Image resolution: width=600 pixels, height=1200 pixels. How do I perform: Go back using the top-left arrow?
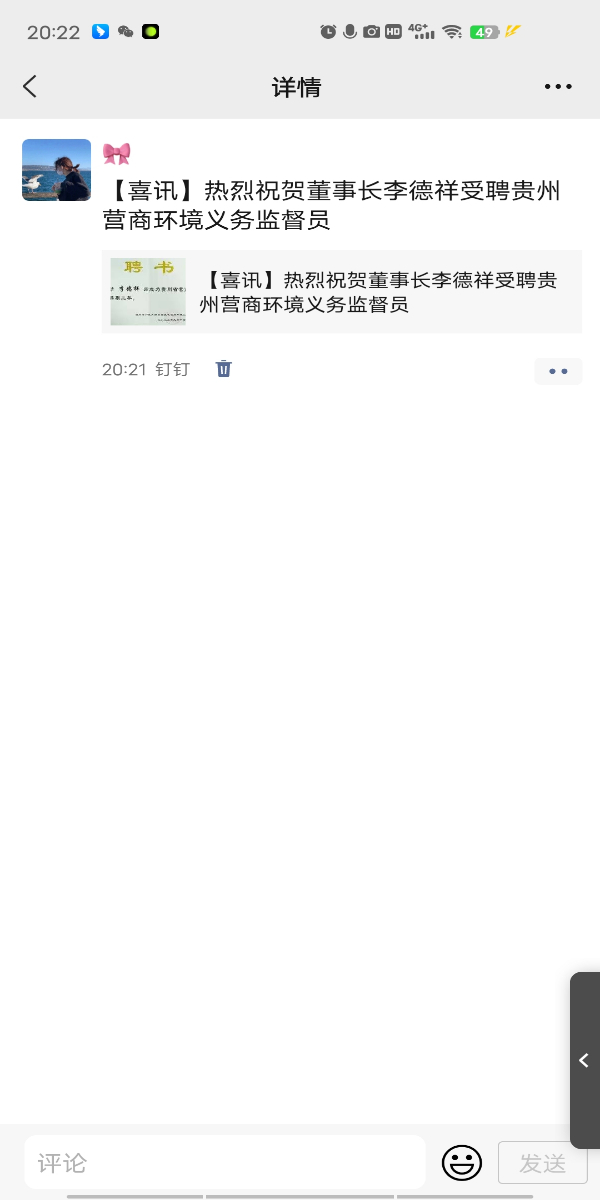pyautogui.click(x=30, y=87)
